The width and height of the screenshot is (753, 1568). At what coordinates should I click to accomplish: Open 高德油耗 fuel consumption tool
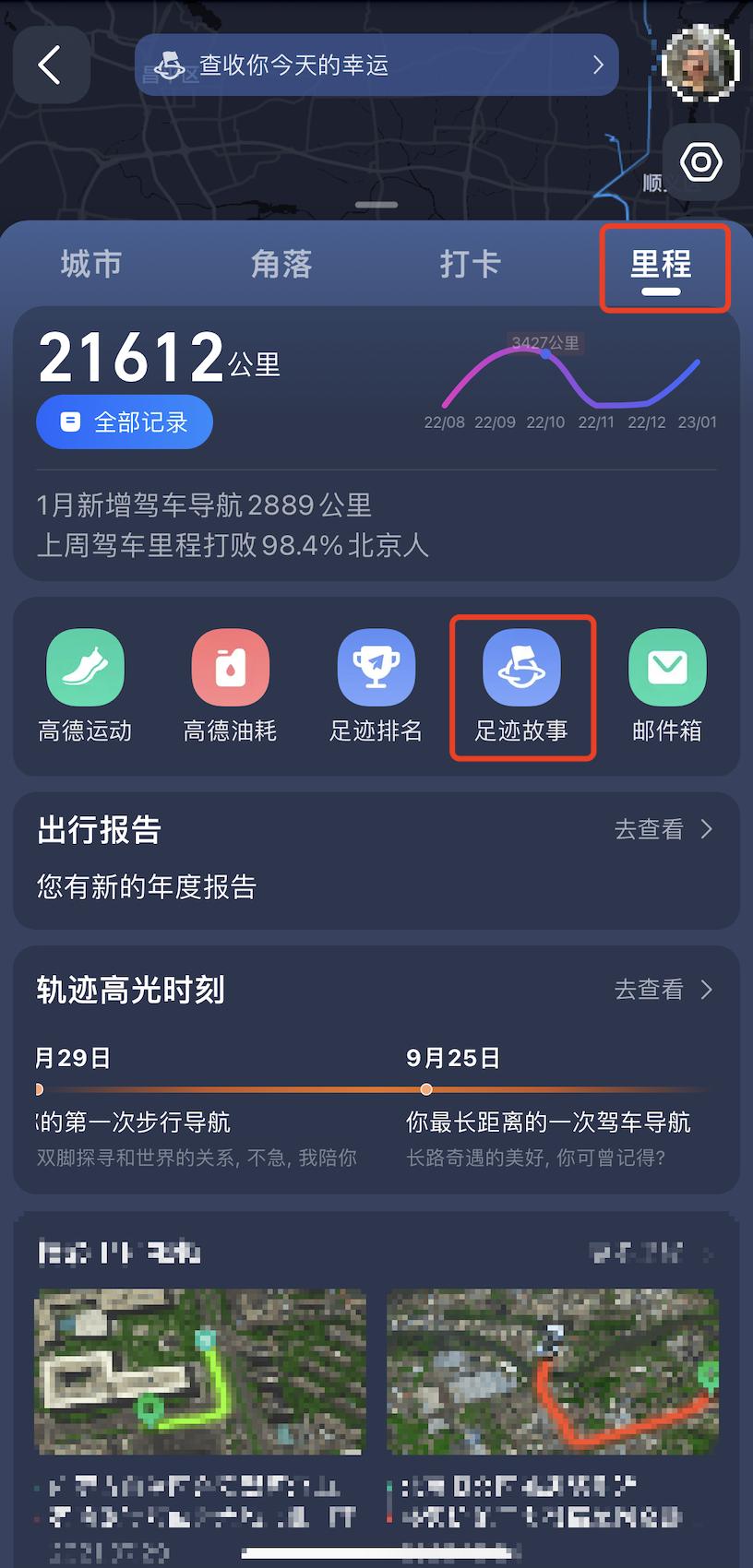230,667
